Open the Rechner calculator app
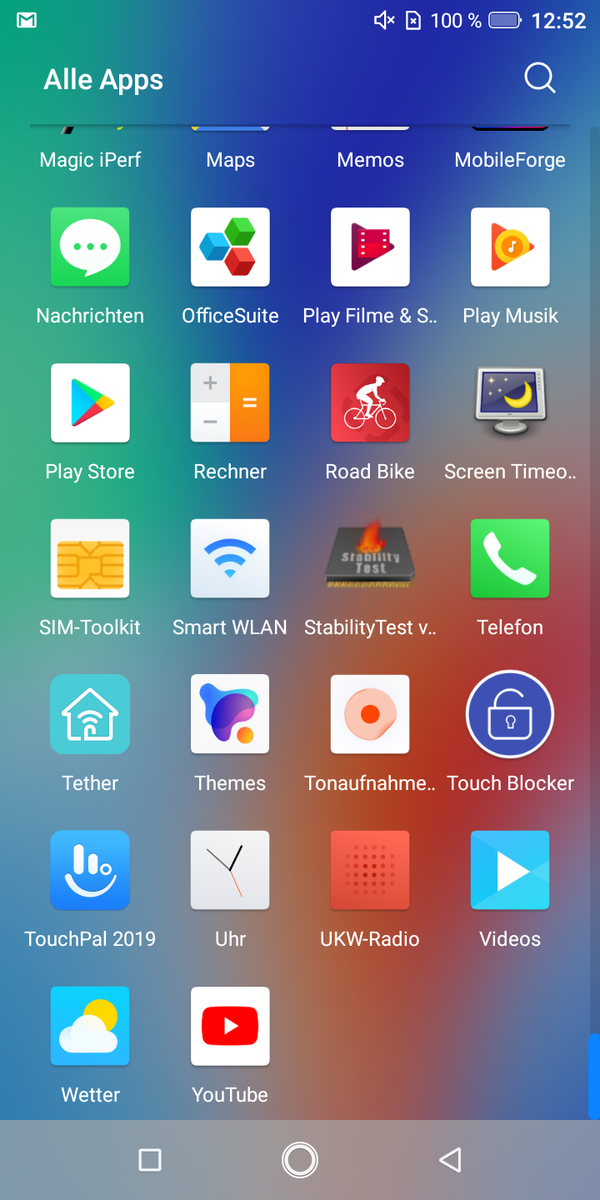 point(230,403)
